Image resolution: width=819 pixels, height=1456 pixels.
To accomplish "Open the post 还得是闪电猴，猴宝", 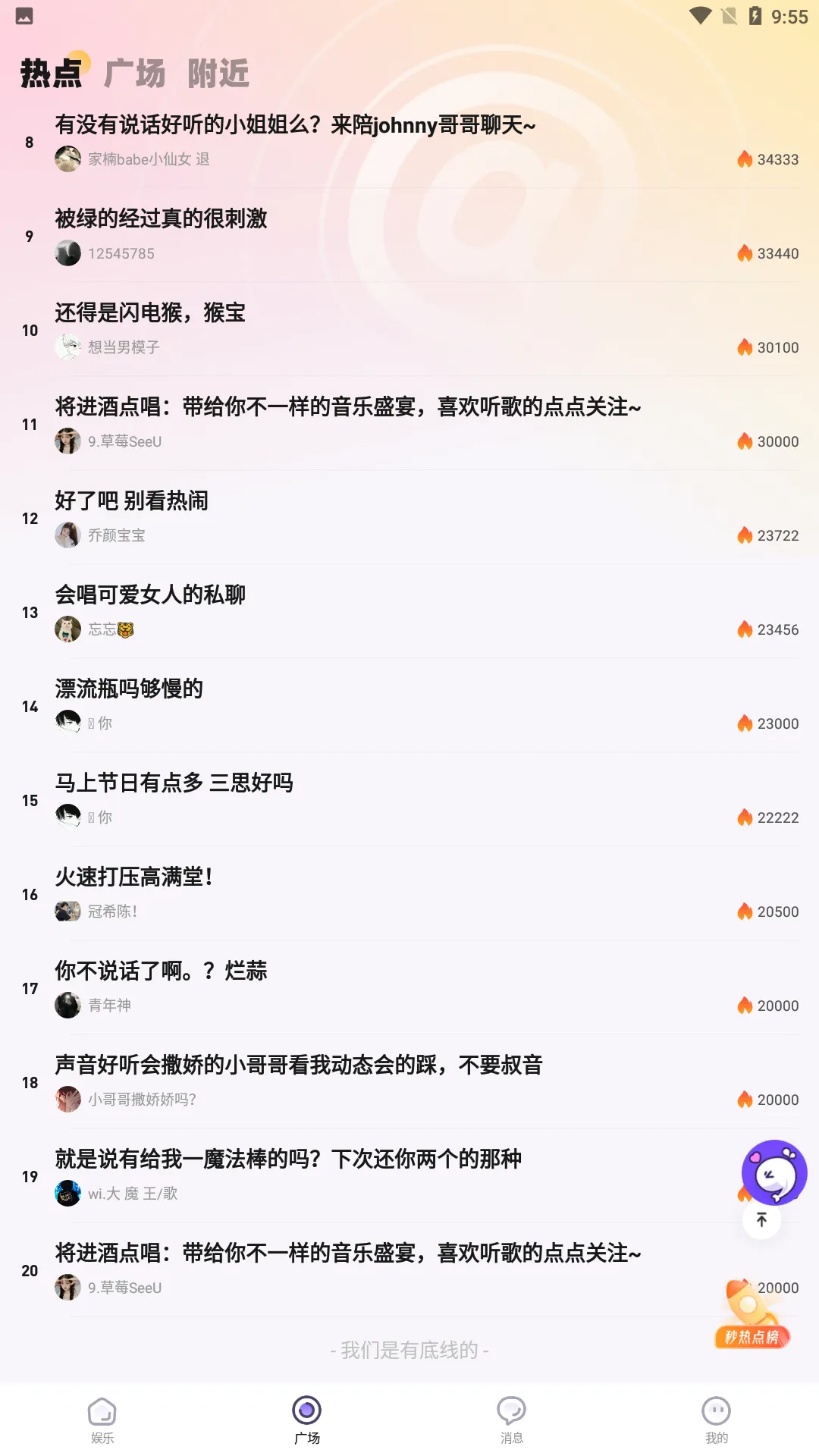I will point(150,313).
